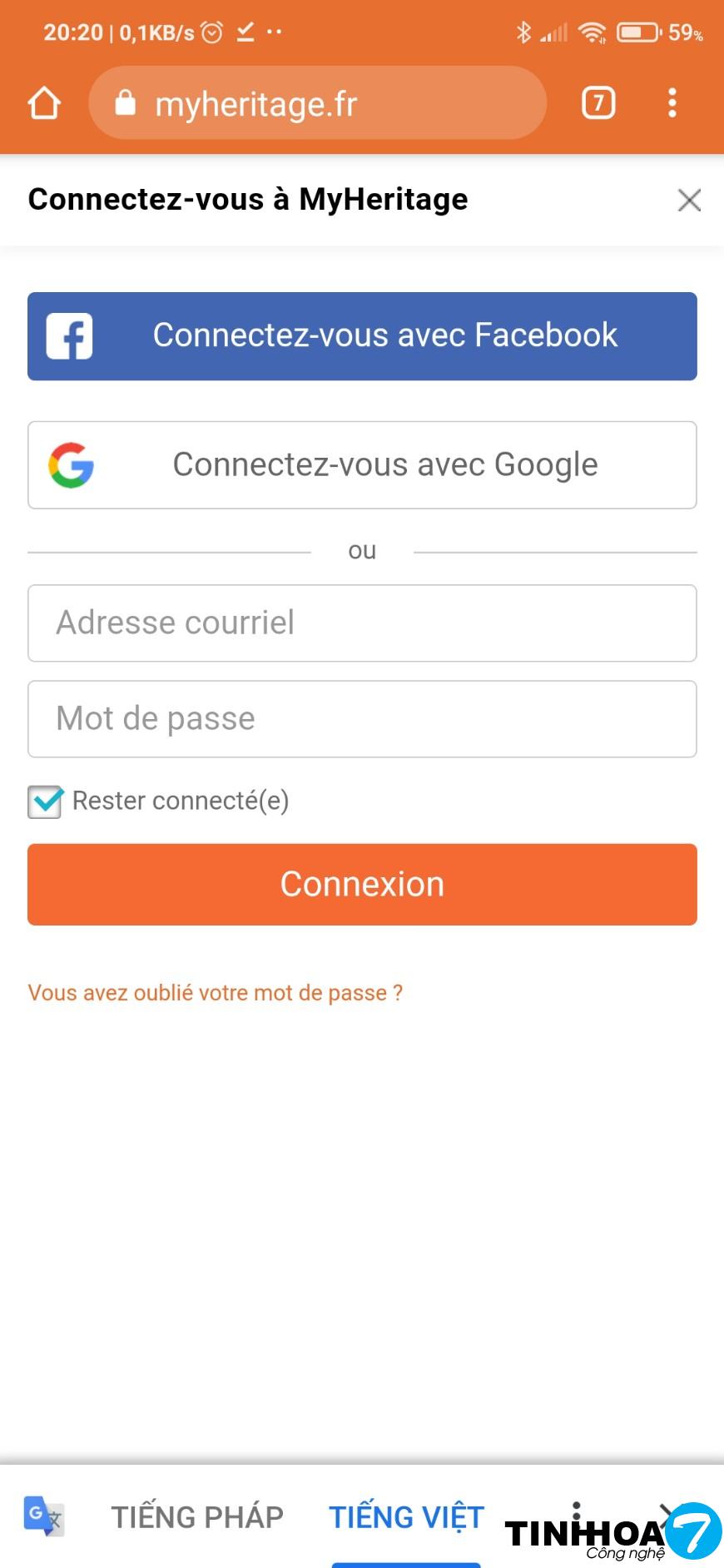Focus the Adresse courriel field
Viewport: 724px width, 1568px height.
pos(362,623)
